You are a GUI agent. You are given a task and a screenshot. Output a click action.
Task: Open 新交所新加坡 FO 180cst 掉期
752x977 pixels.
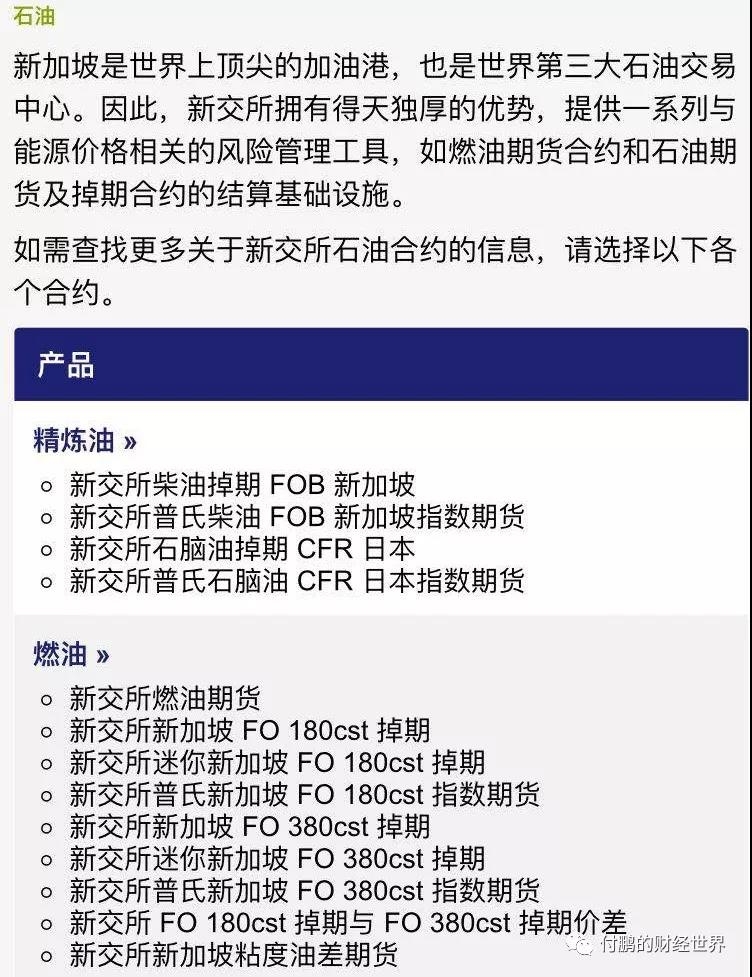250,731
